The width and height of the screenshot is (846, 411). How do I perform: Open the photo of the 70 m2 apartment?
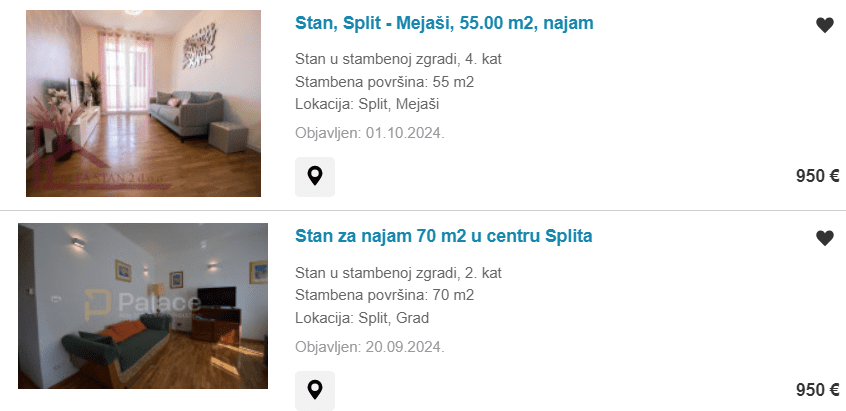[x=143, y=306]
